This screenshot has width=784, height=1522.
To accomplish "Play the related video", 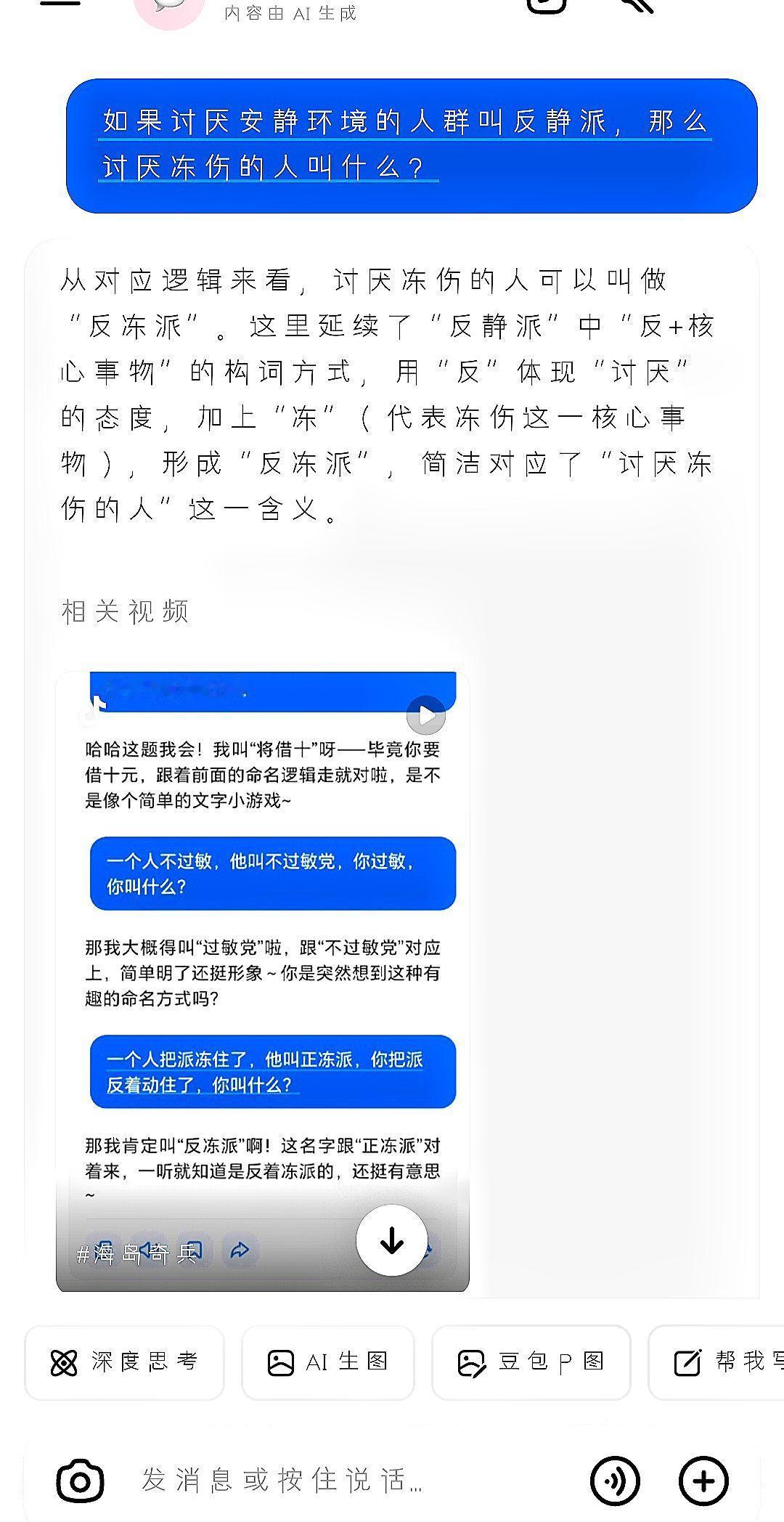I will tap(425, 715).
